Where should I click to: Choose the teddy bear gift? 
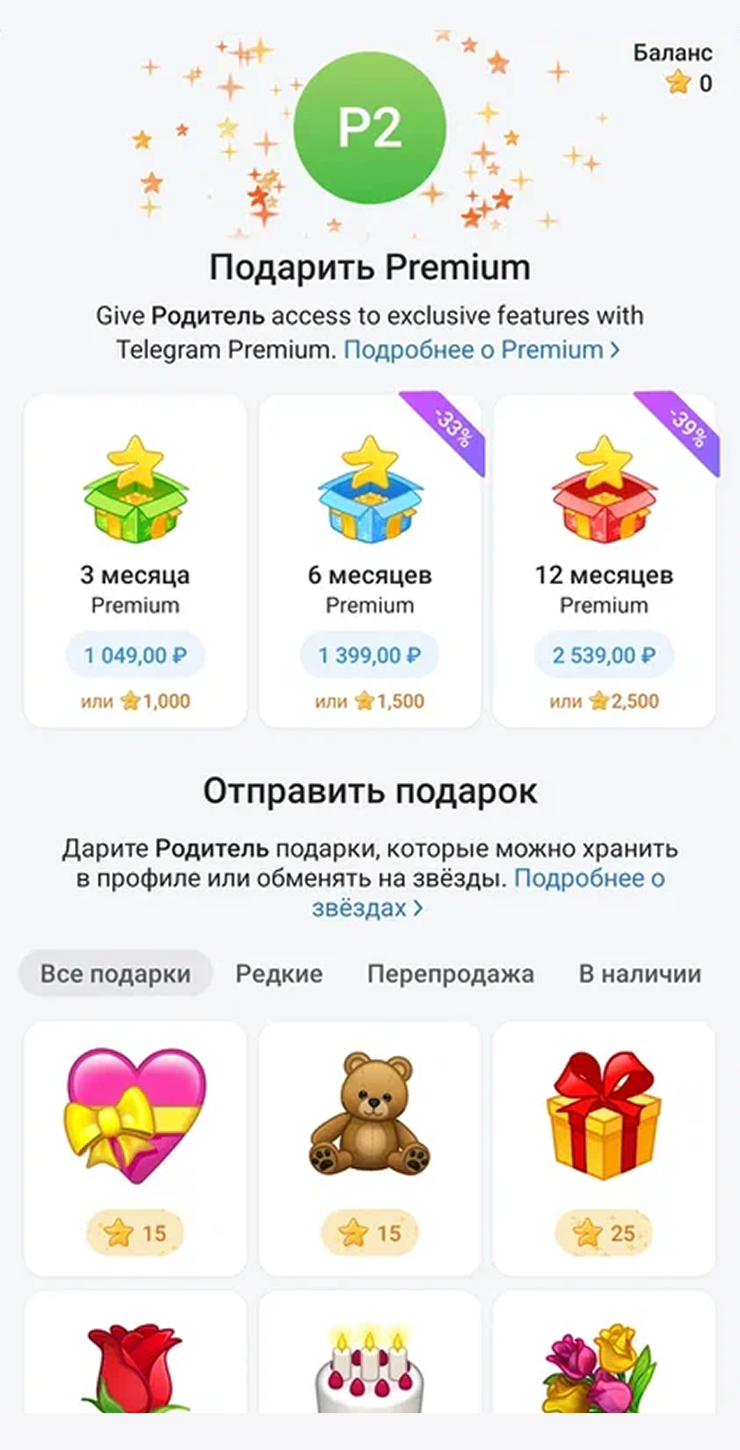(369, 1148)
